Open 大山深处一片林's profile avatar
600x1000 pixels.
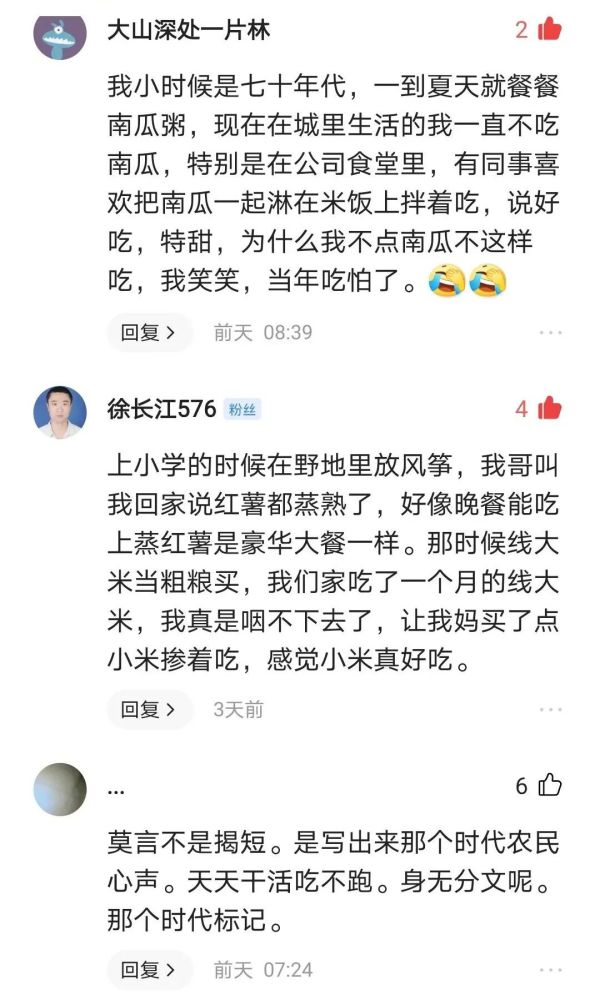click(x=60, y=34)
